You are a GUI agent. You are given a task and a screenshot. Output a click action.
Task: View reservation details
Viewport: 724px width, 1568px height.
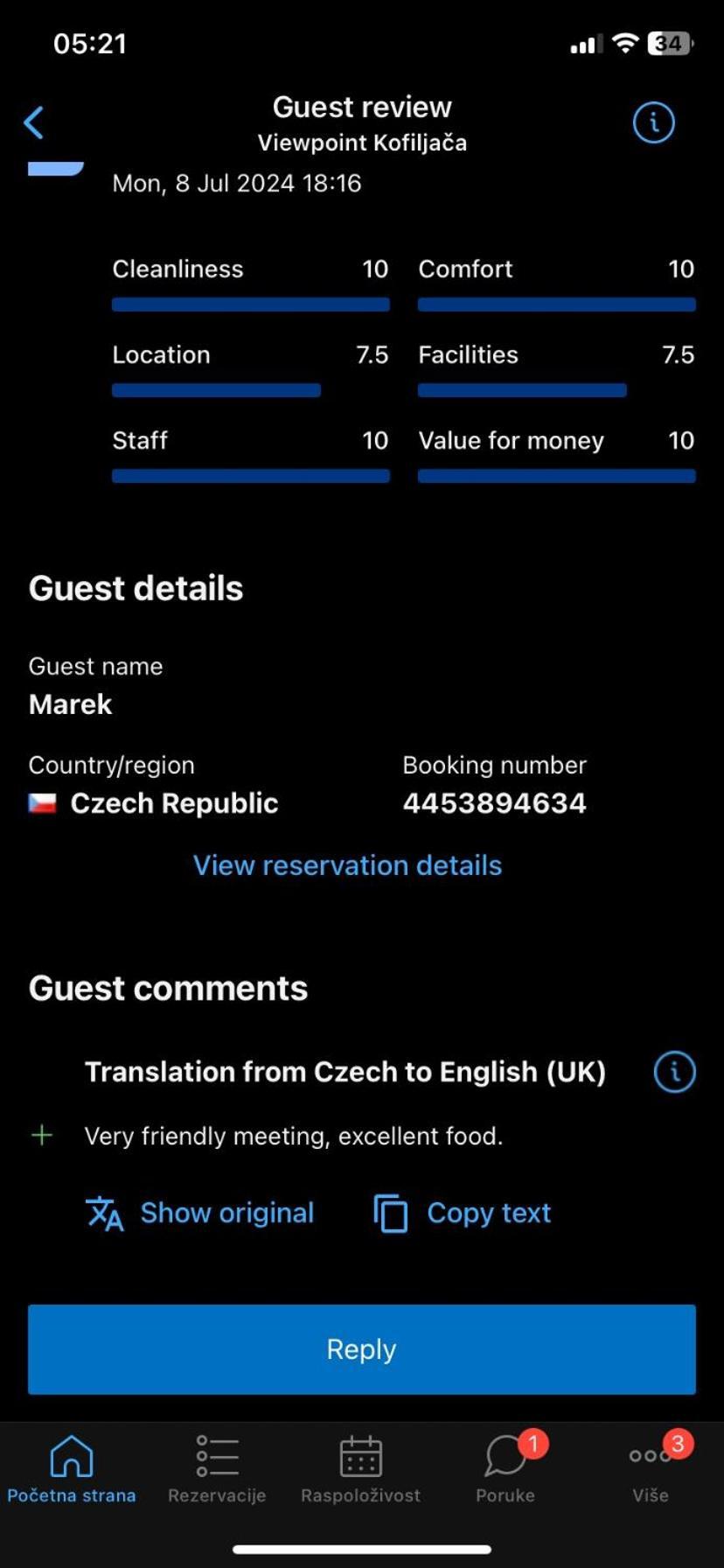pos(347,865)
